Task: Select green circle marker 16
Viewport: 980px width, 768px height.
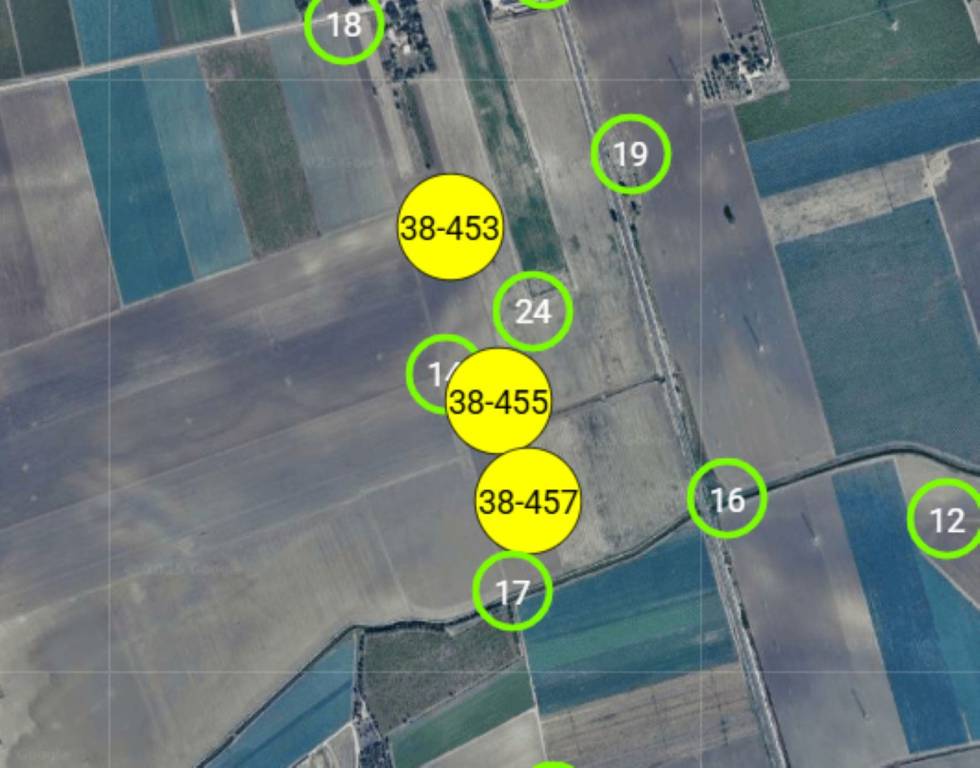Action: click(727, 498)
